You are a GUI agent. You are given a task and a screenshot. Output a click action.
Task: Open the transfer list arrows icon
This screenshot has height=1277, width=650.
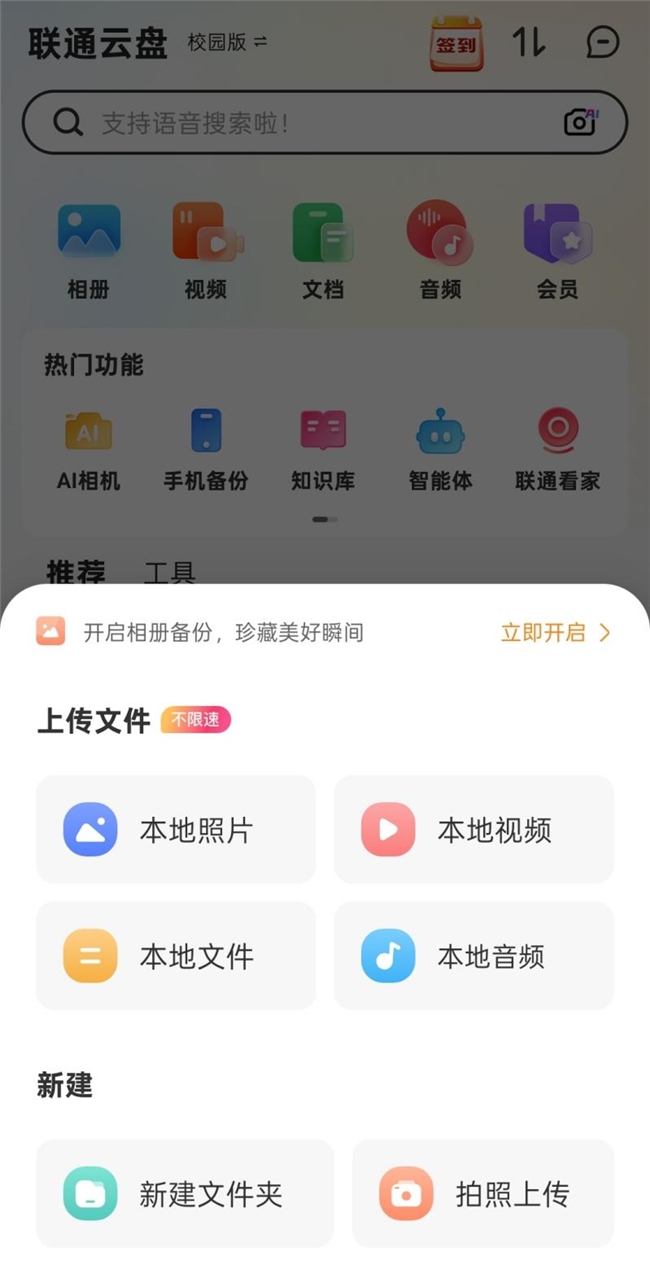tap(529, 42)
